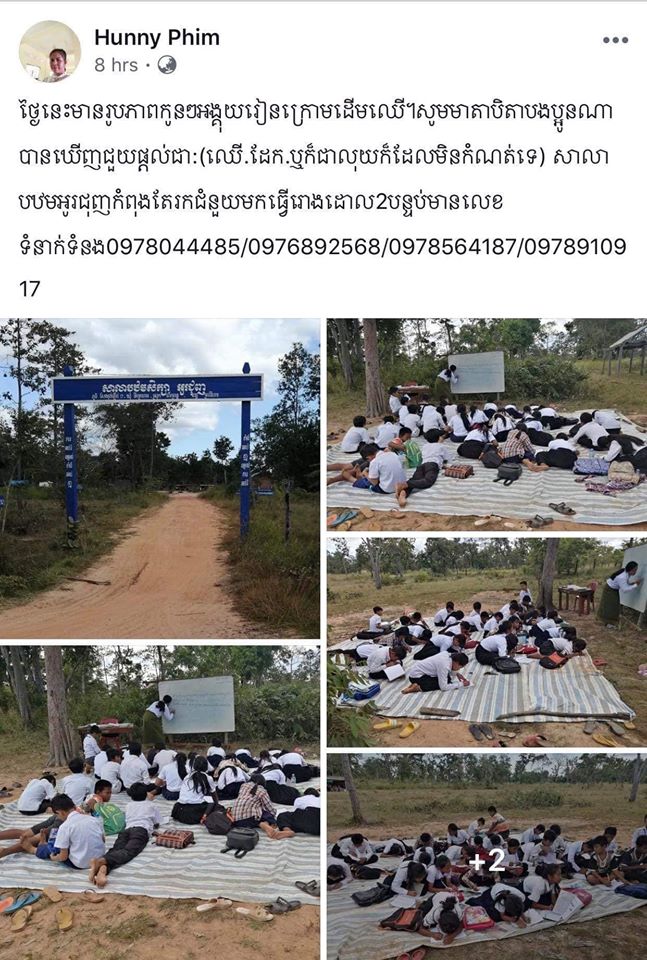View the school gate sign photo
The image size is (647, 960).
coord(160,478)
